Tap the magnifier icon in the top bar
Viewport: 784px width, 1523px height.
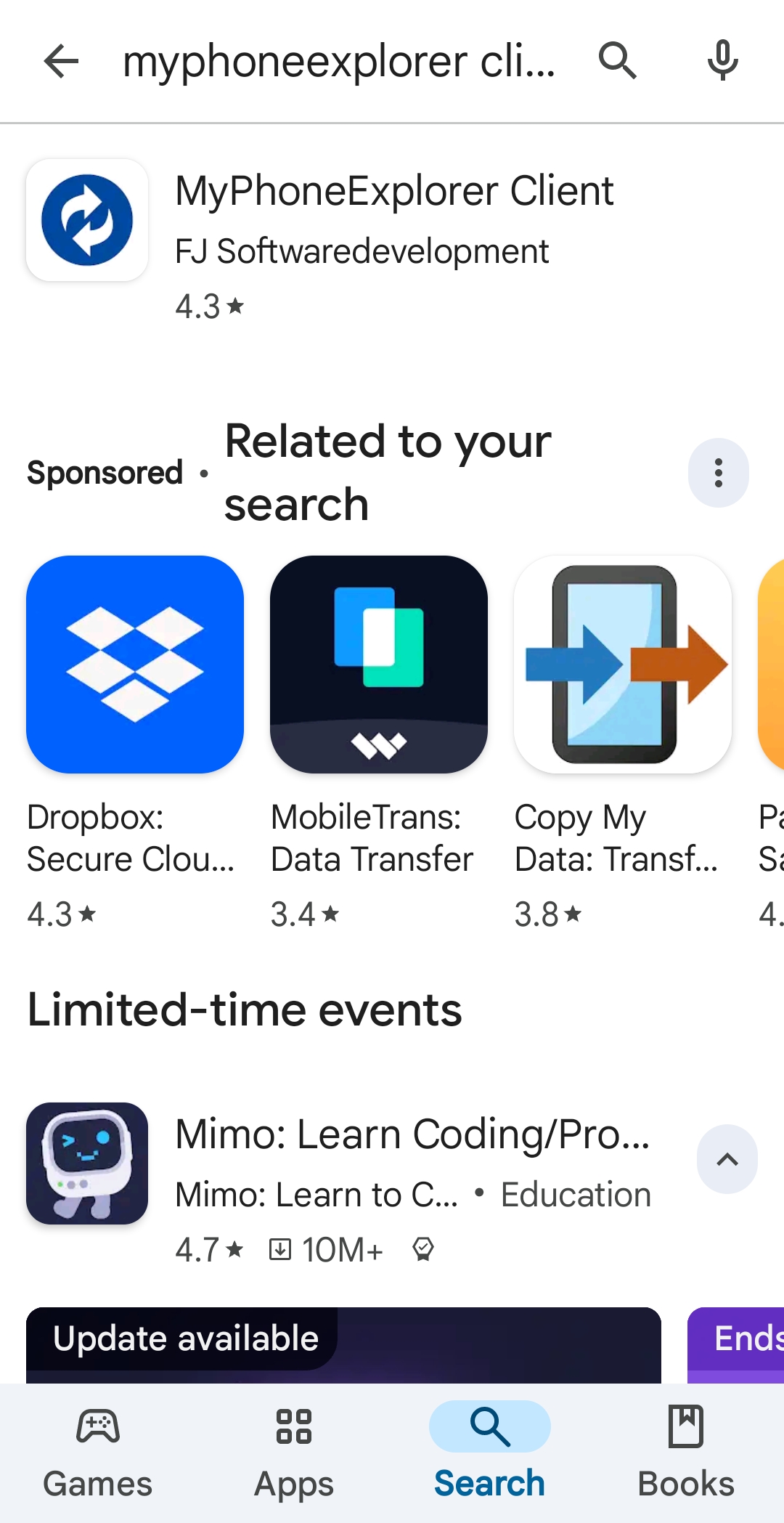(x=618, y=60)
